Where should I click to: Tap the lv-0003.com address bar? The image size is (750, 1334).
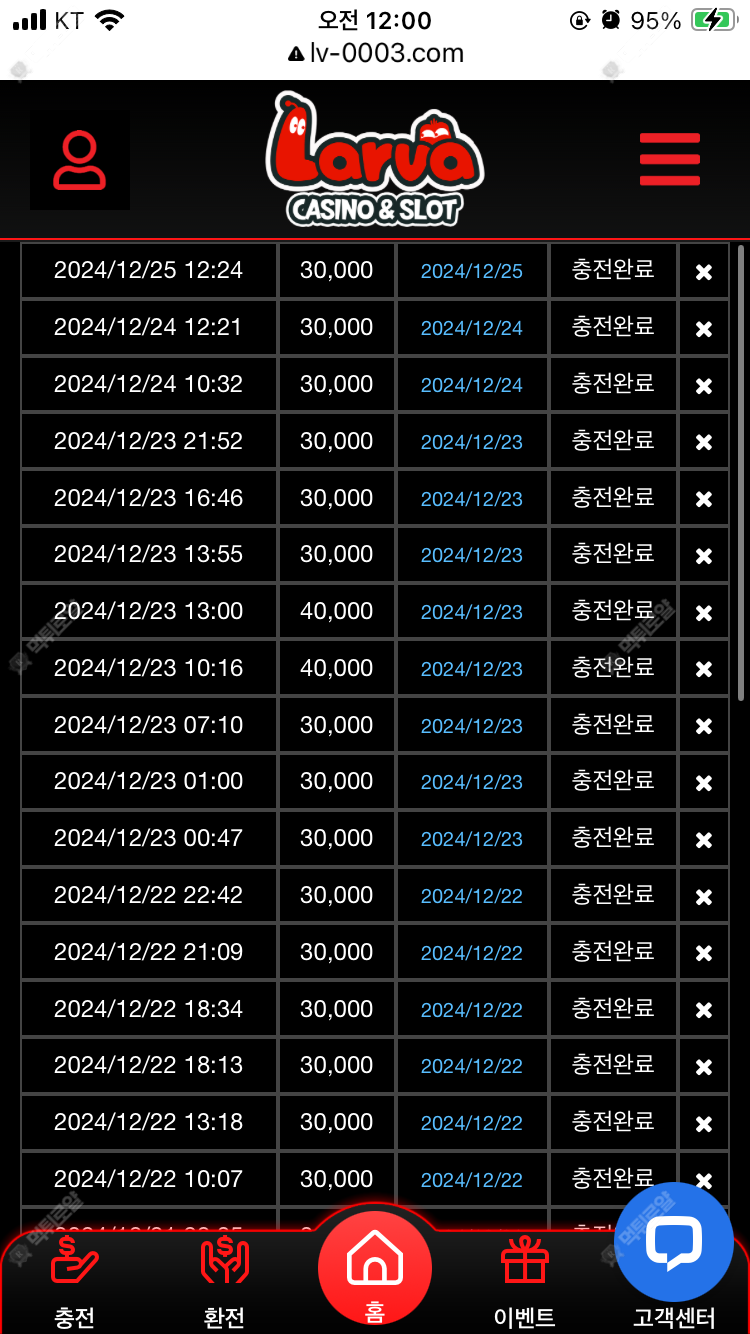(x=375, y=53)
